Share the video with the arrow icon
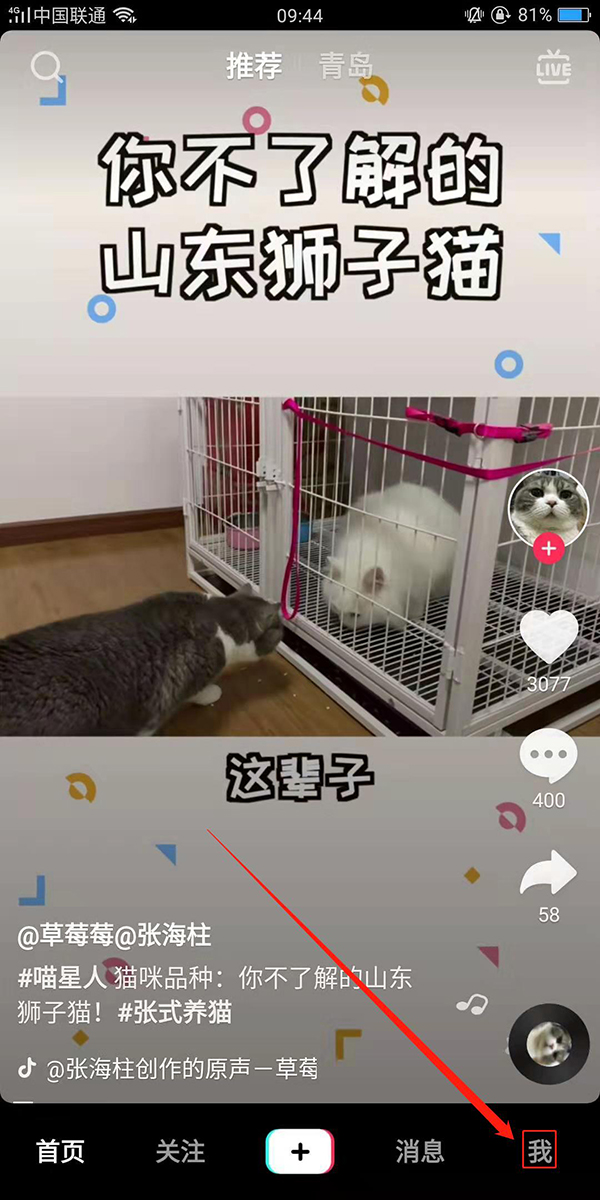This screenshot has width=600, height=1200. (x=548, y=873)
